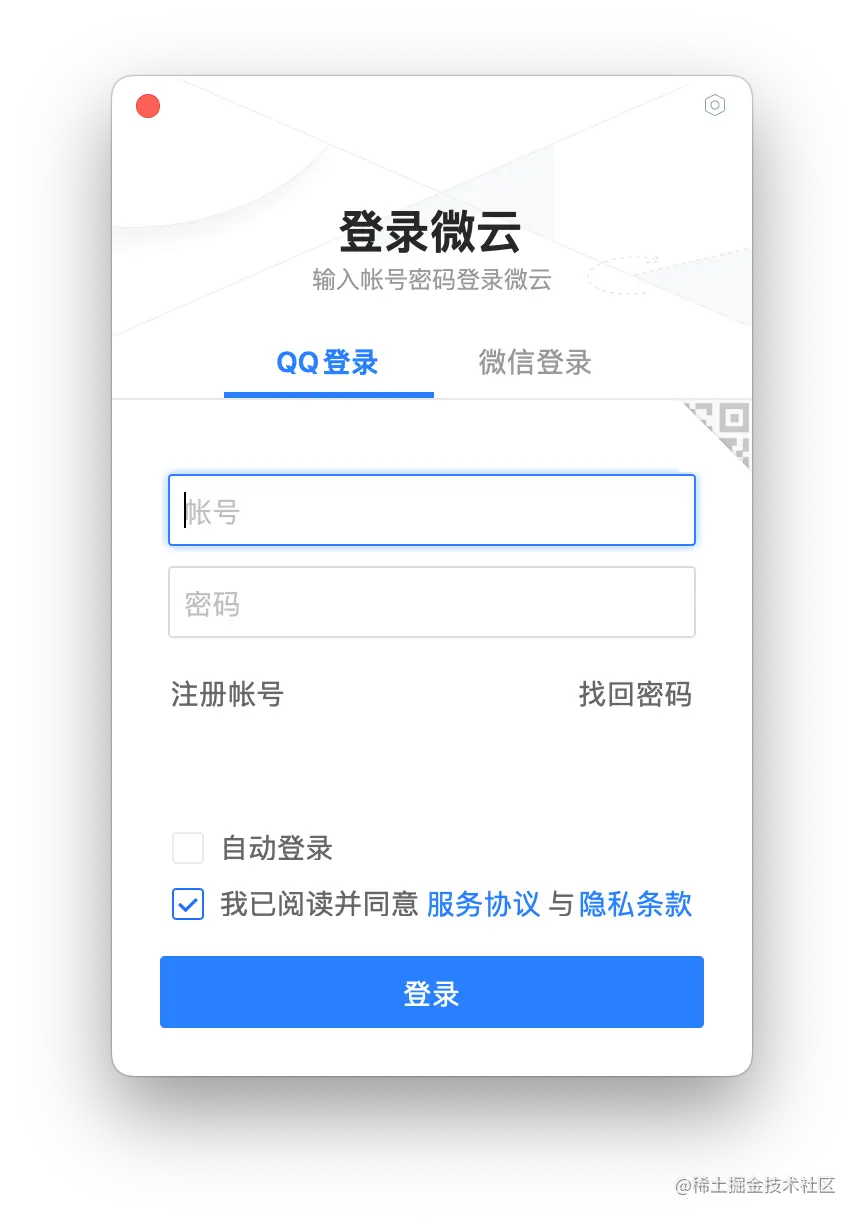The width and height of the screenshot is (864, 1224).
Task: Open the 服务协议 link
Action: 483,904
